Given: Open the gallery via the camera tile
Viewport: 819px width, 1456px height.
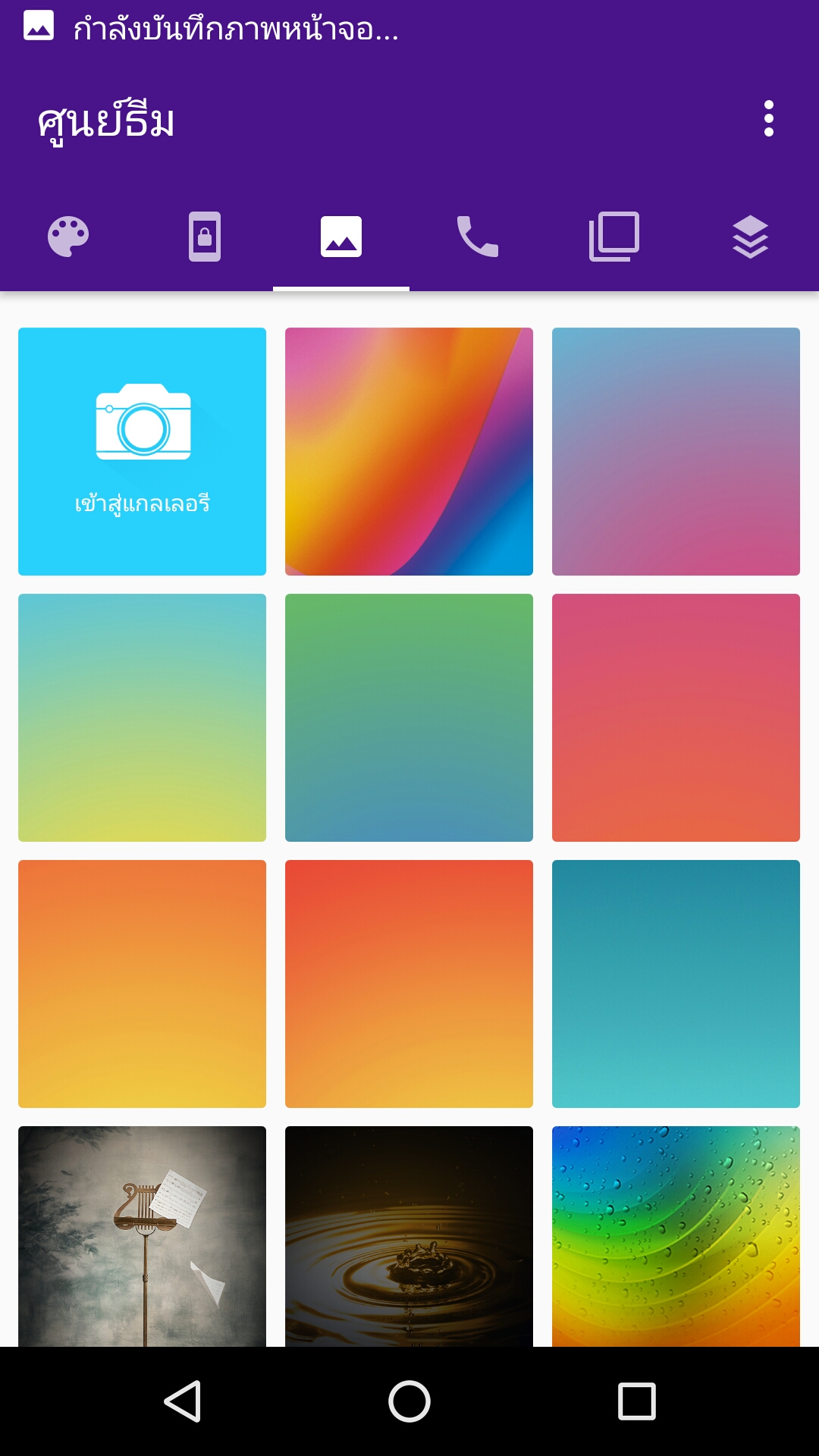Looking at the screenshot, I should pyautogui.click(x=142, y=451).
